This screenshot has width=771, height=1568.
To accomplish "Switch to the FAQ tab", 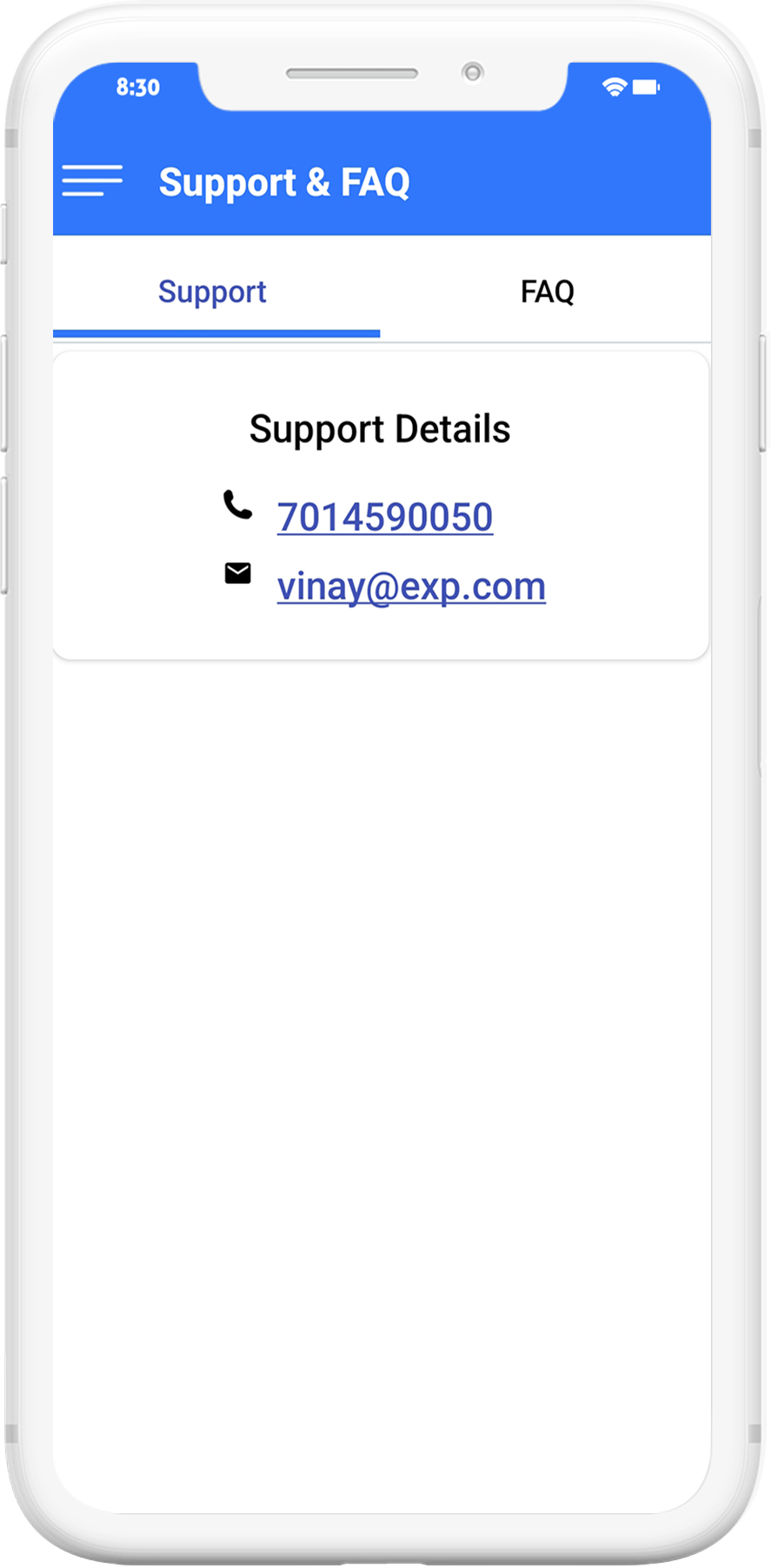I will coord(547,292).
